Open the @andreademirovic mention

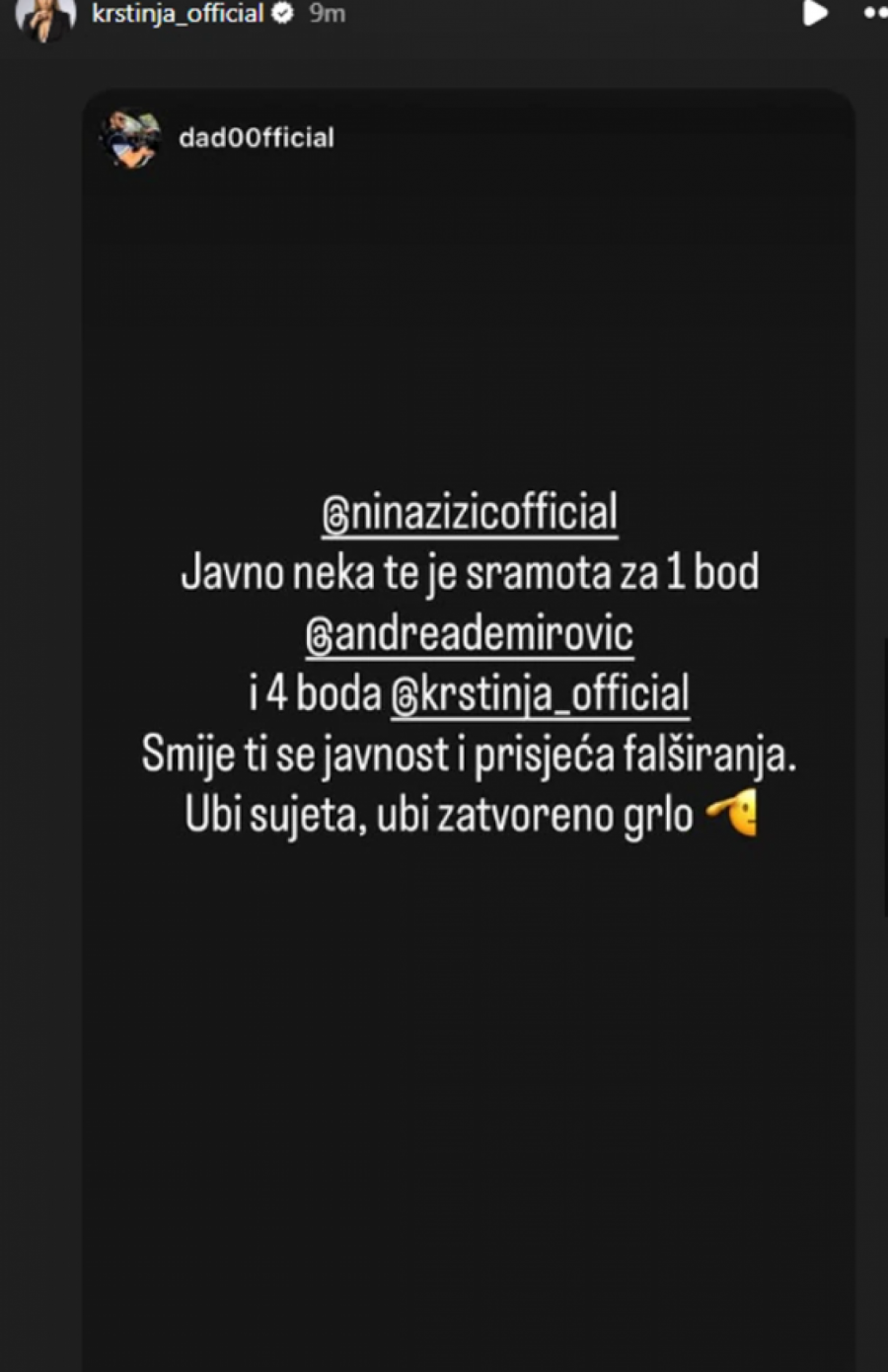coord(470,634)
